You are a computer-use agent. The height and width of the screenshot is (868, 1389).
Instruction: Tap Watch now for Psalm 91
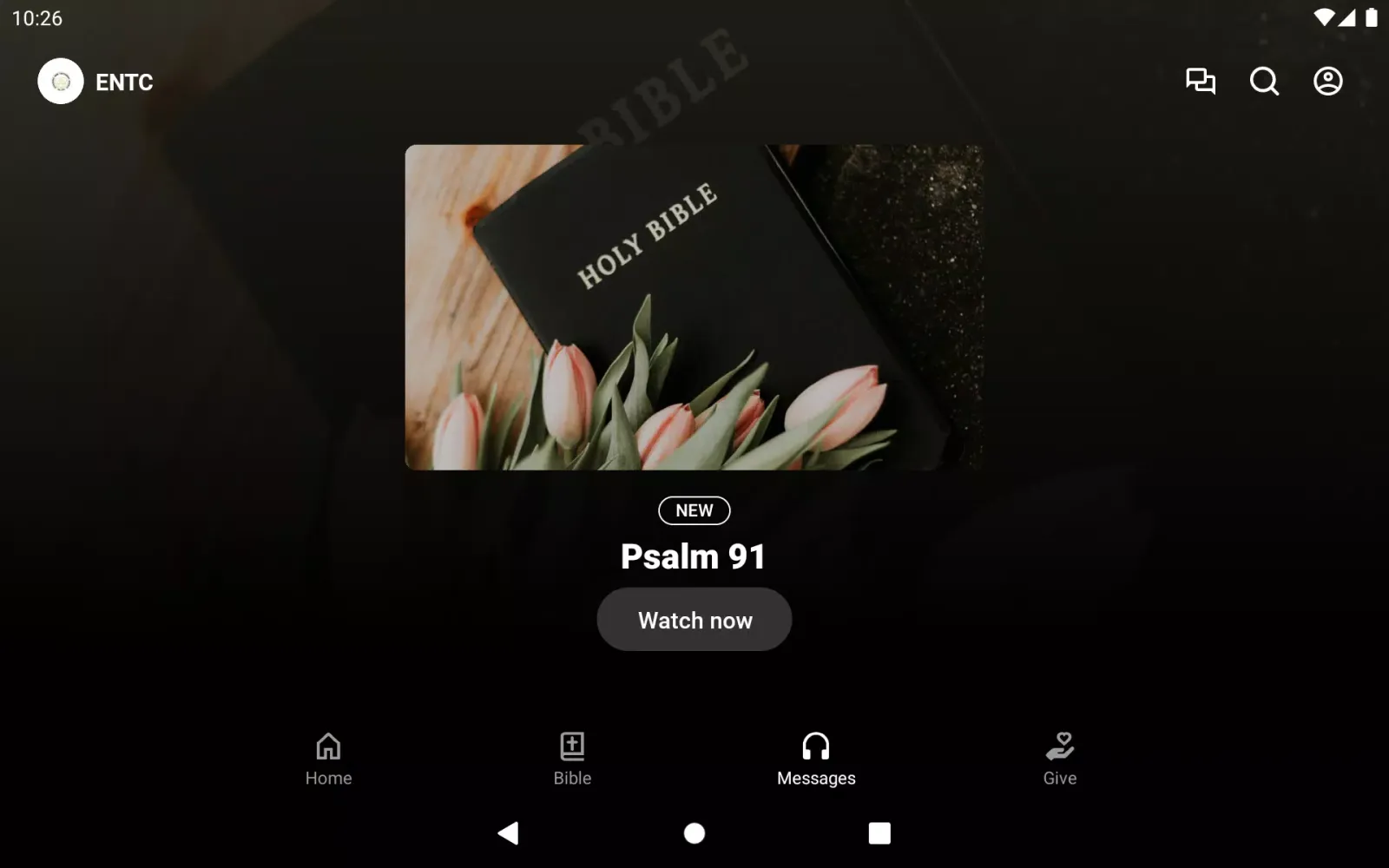(x=694, y=620)
